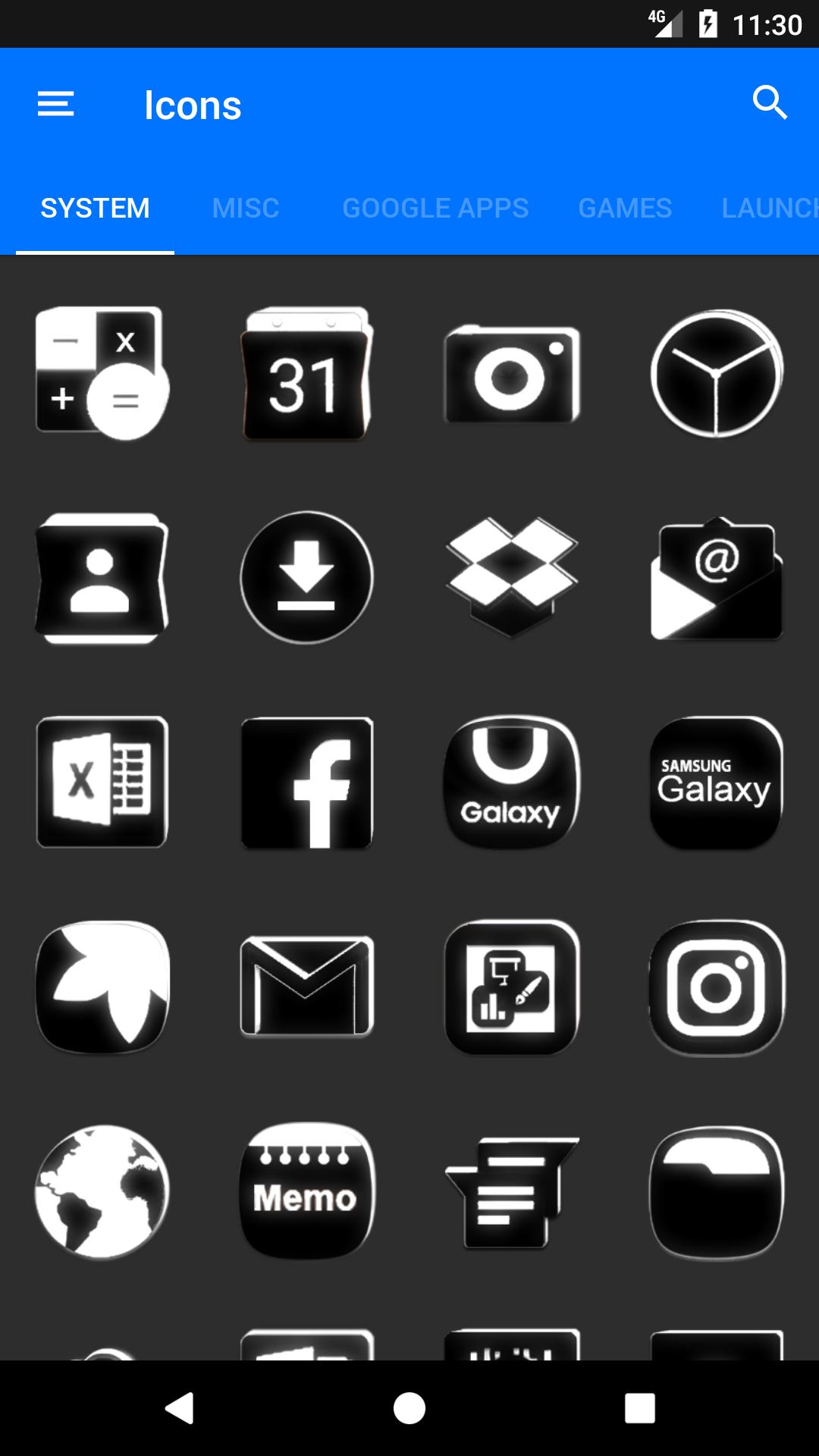Select the Samsung Galaxy icon
The image size is (819, 1456).
[717, 782]
